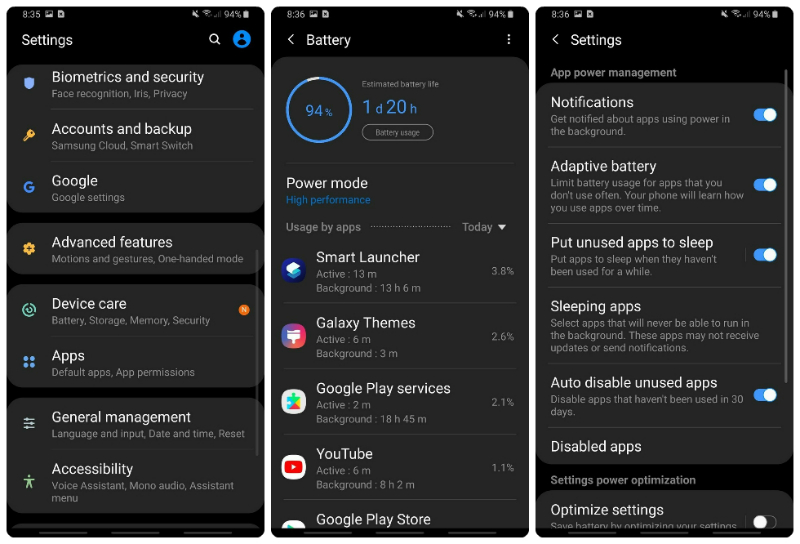Disable Put unused apps to sleep
Image resolution: width=800 pixels, height=544 pixels.
point(764,255)
